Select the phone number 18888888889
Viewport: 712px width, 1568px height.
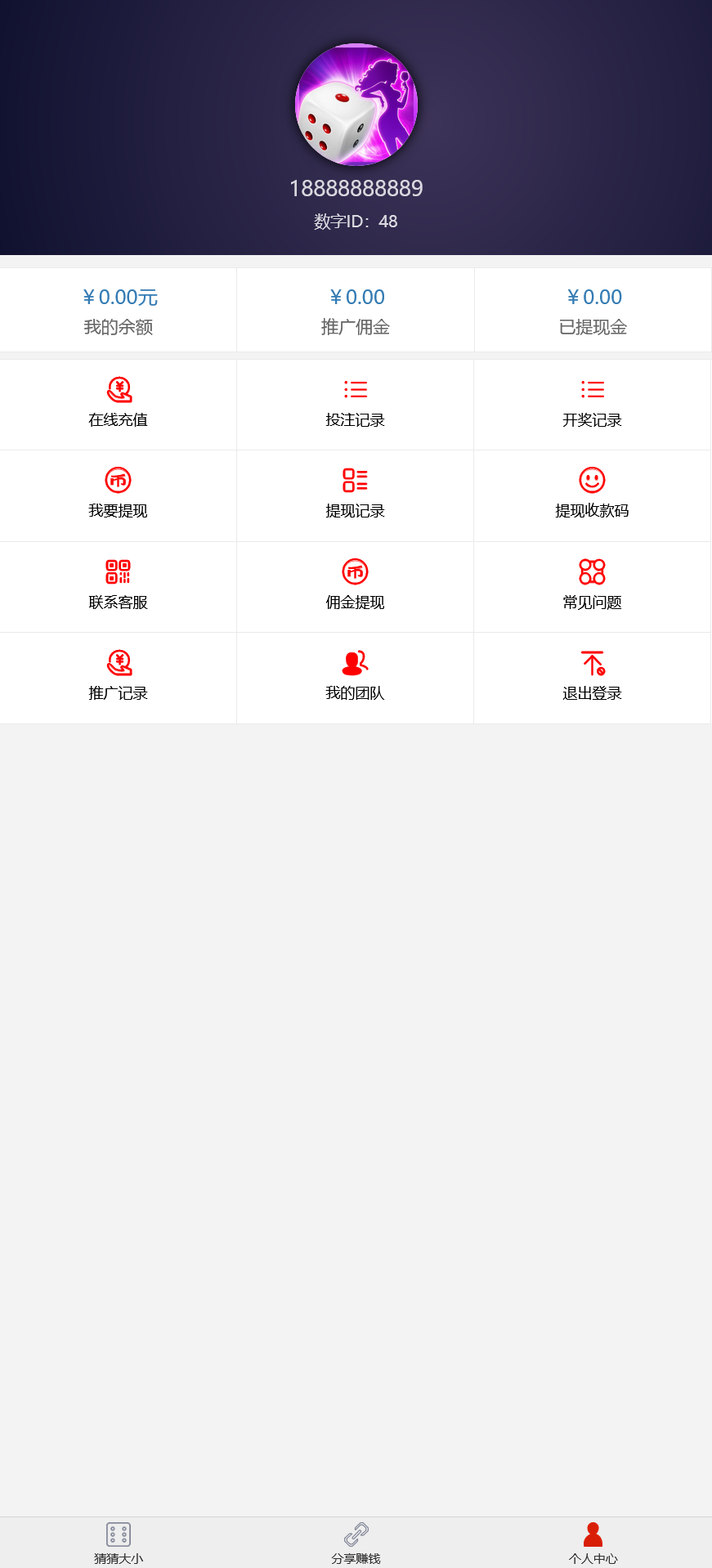tap(356, 187)
